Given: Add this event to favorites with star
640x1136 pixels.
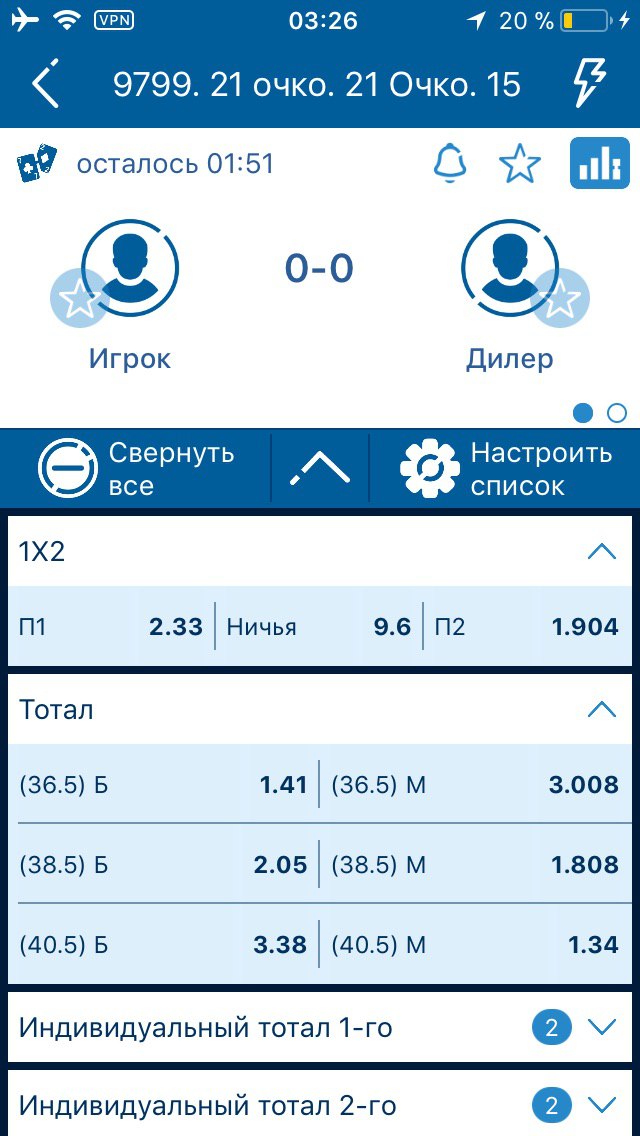Looking at the screenshot, I should pos(520,163).
